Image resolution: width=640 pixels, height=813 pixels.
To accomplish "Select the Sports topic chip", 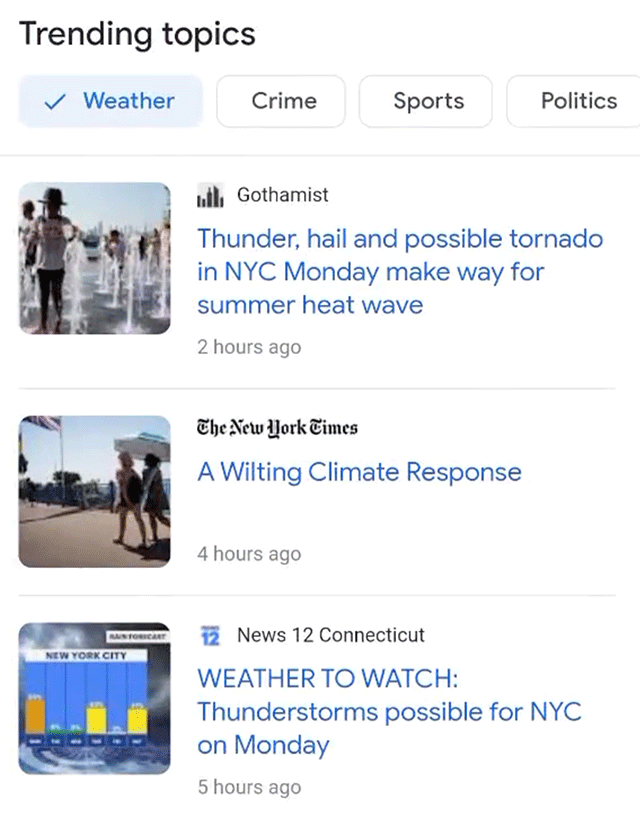I will (x=426, y=101).
